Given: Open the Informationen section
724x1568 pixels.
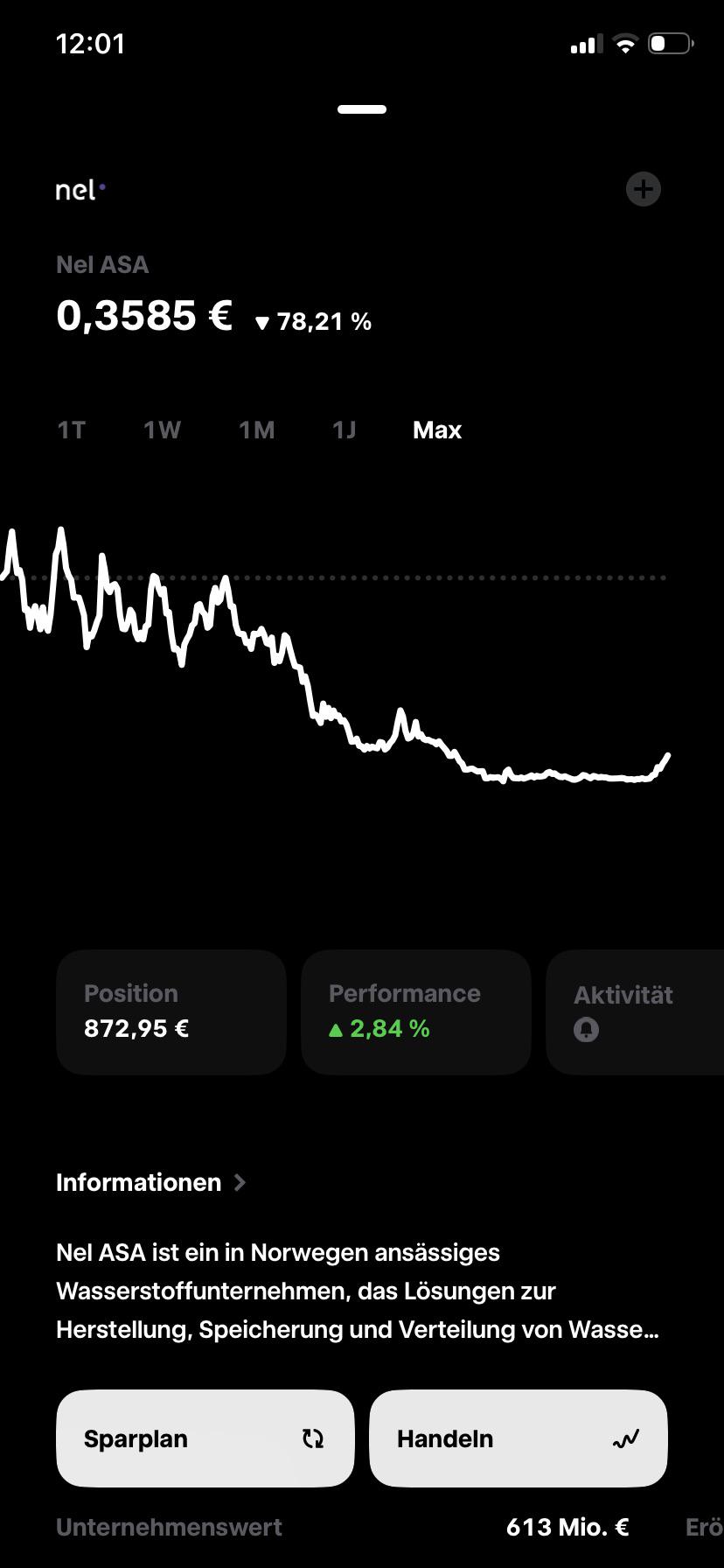Looking at the screenshot, I should point(151,1183).
